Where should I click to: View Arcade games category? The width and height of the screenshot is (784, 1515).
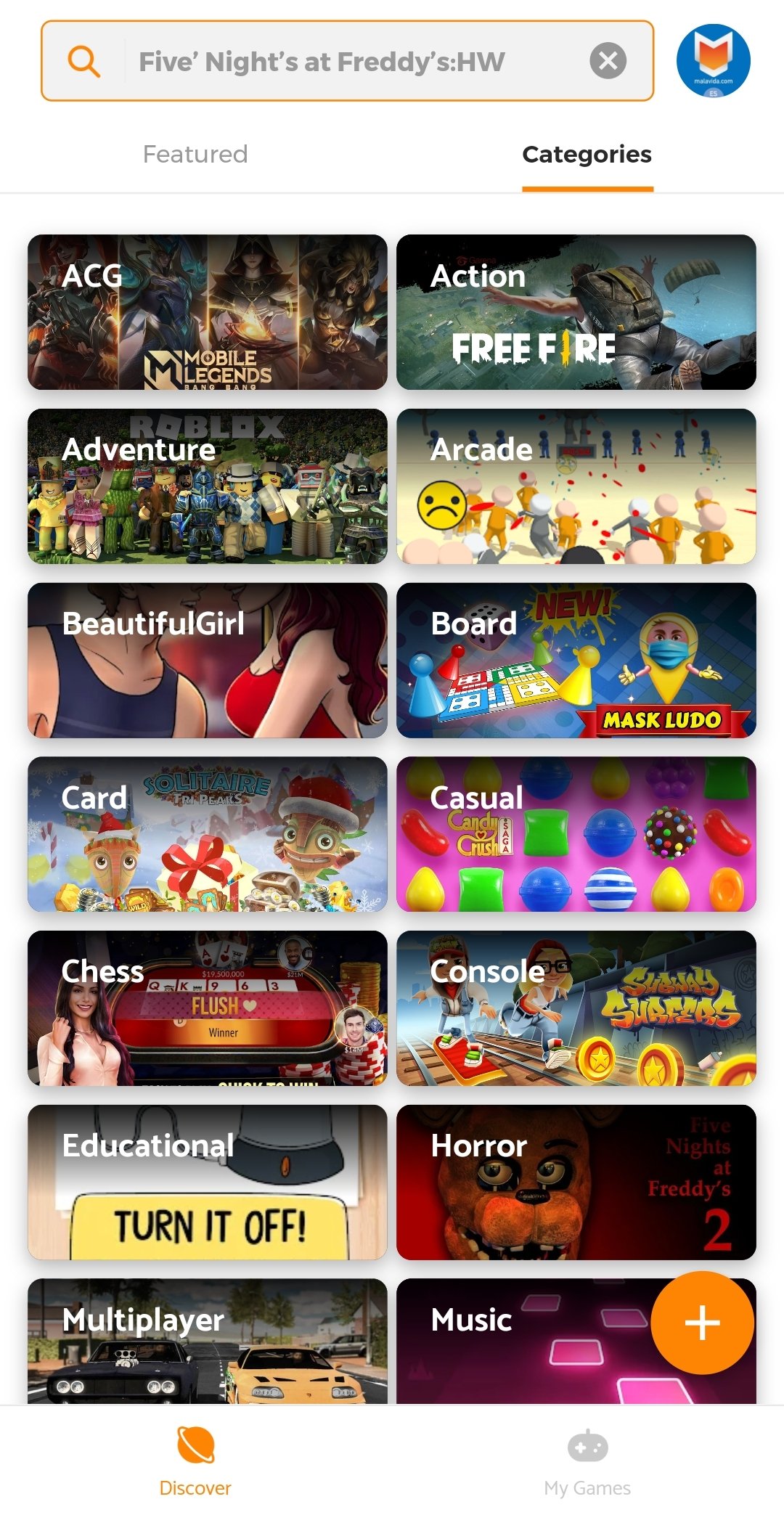coord(576,486)
